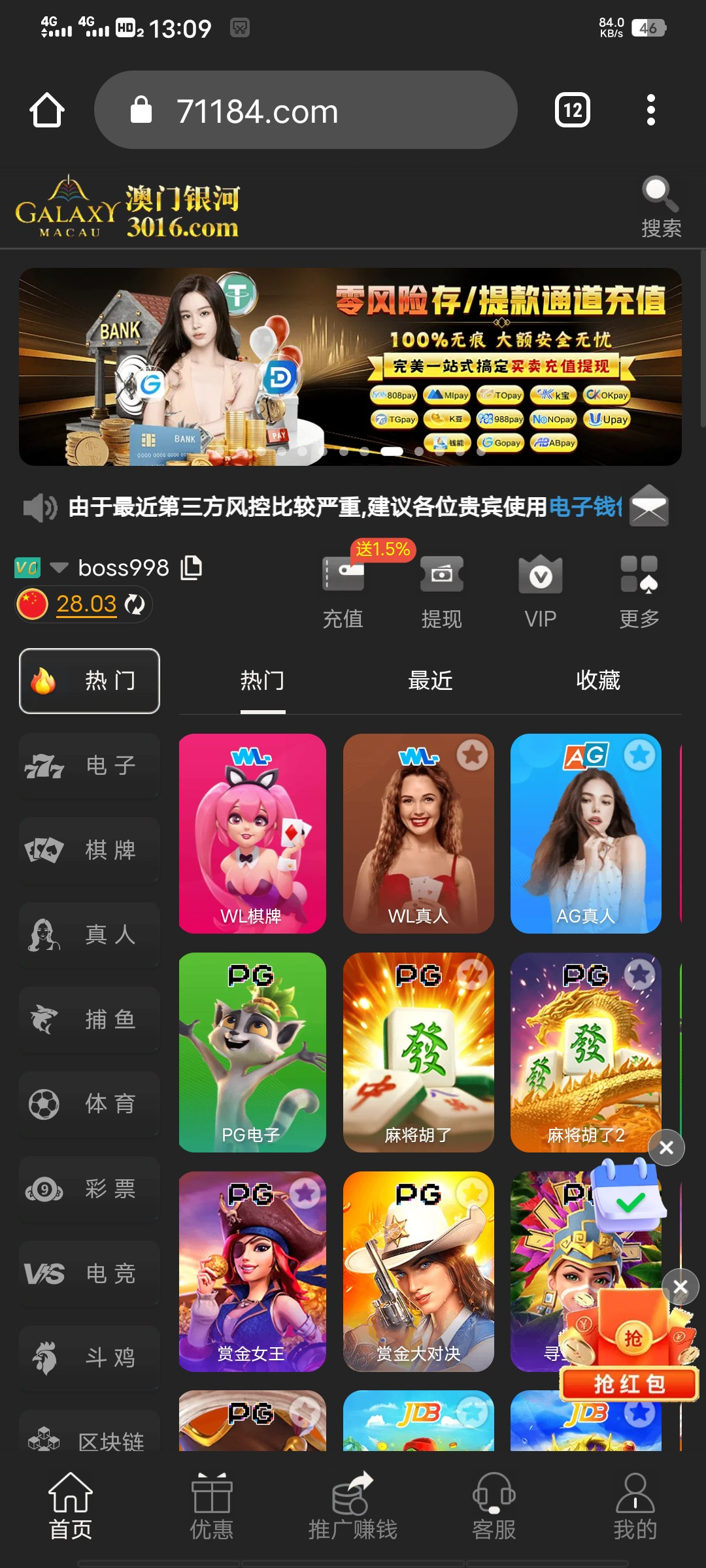
Task: Favorite the AG真人 game with the star
Action: click(x=639, y=755)
